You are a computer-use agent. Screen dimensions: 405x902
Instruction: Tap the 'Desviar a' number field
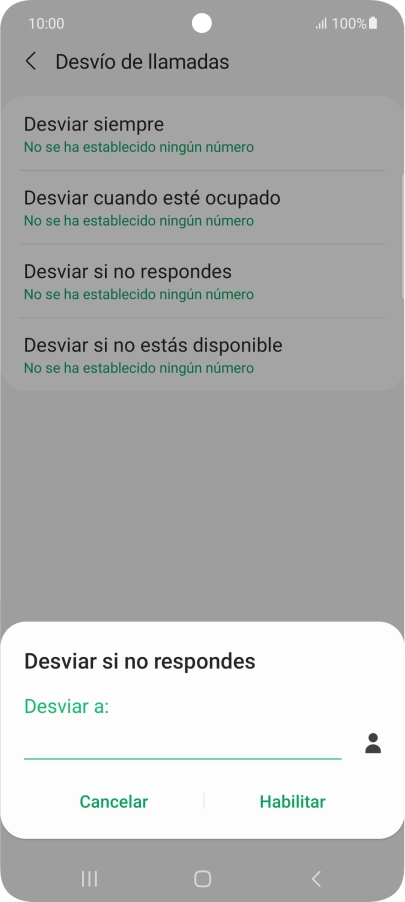click(182, 744)
